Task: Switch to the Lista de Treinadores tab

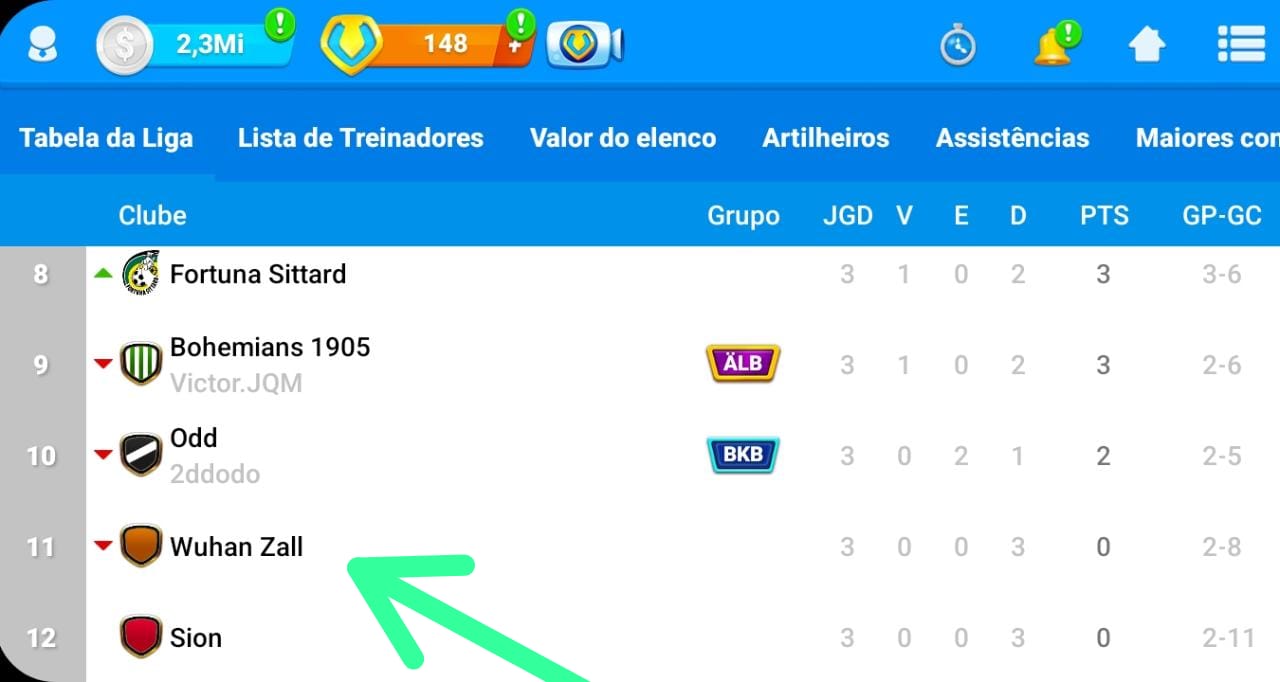Action: (x=360, y=138)
